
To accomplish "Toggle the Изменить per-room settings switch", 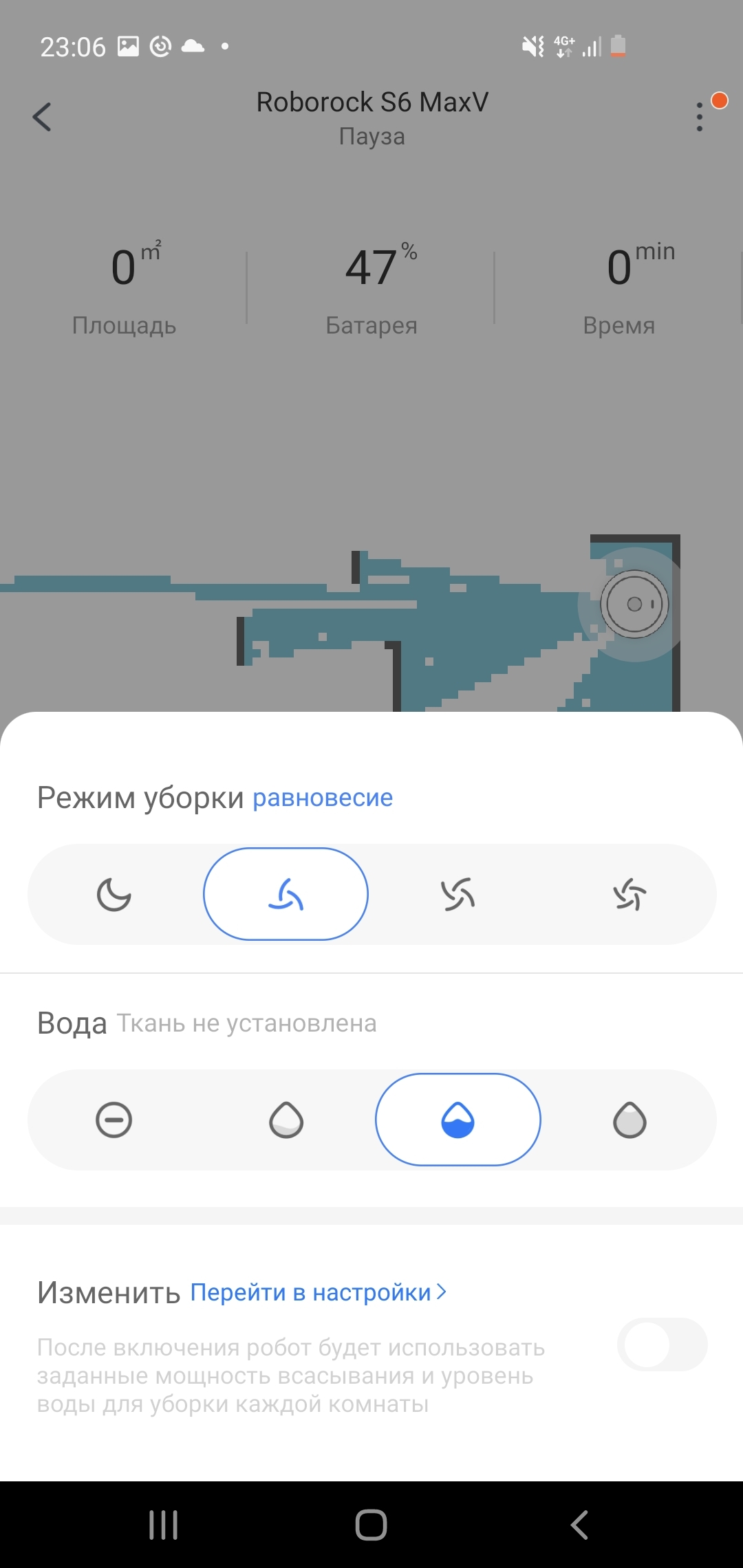I will pyautogui.click(x=662, y=1345).
